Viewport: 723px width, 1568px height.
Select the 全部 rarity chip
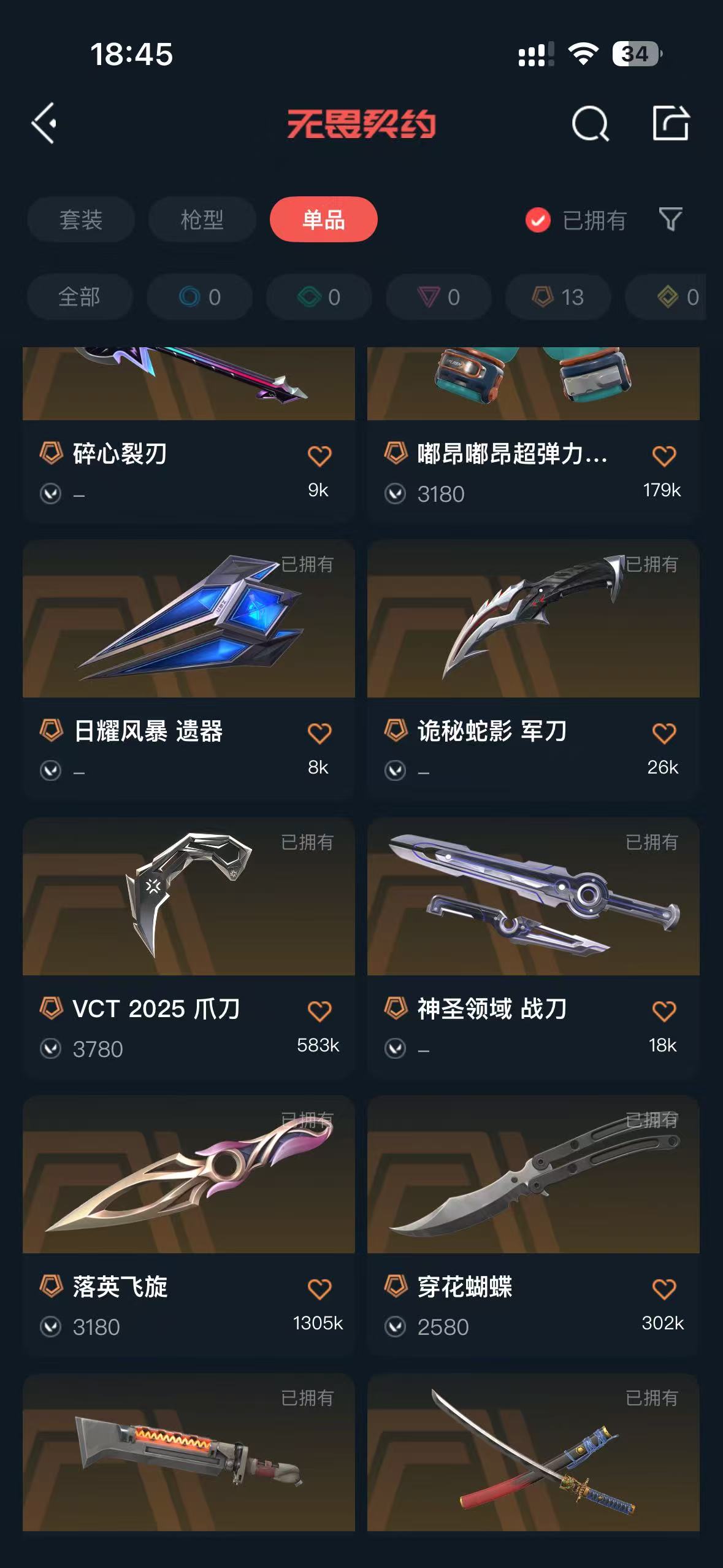tap(79, 297)
